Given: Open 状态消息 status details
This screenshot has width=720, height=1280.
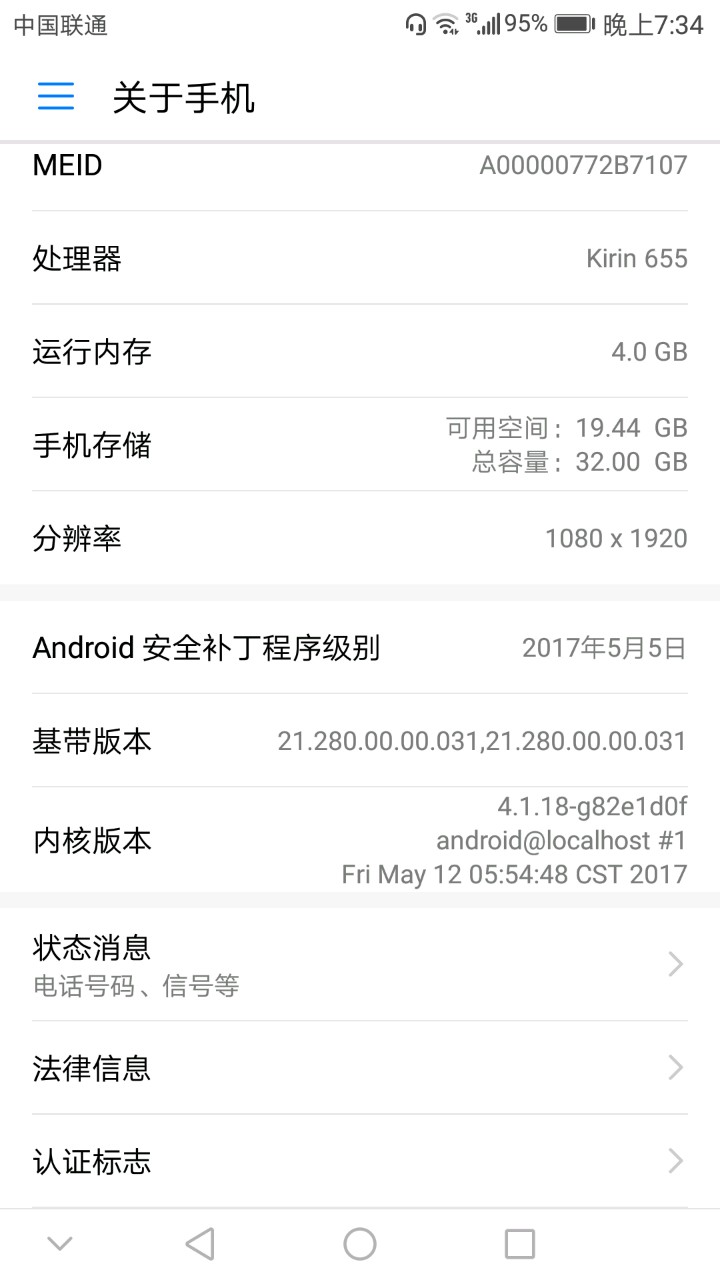Looking at the screenshot, I should point(360,964).
